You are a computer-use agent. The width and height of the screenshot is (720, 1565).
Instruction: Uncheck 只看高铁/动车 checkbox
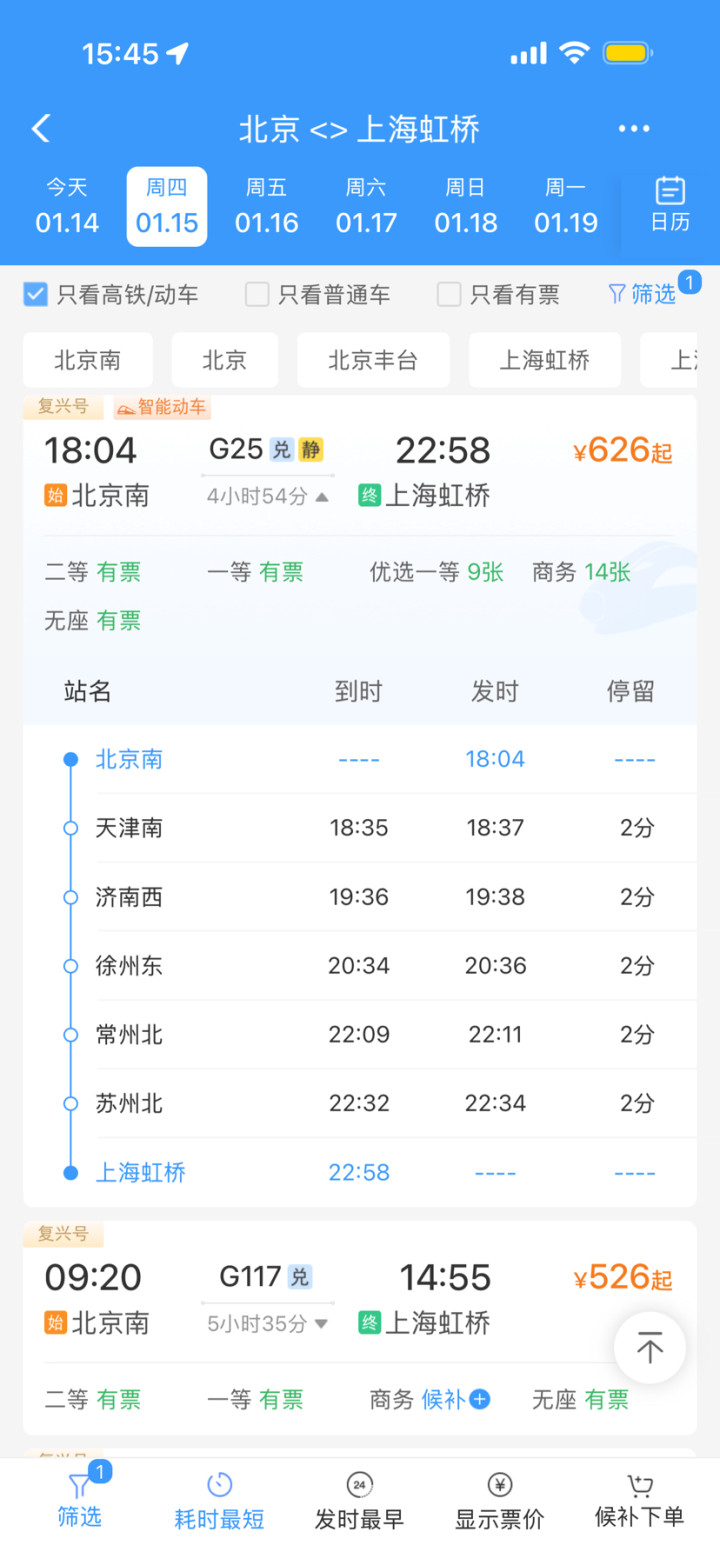[x=36, y=294]
